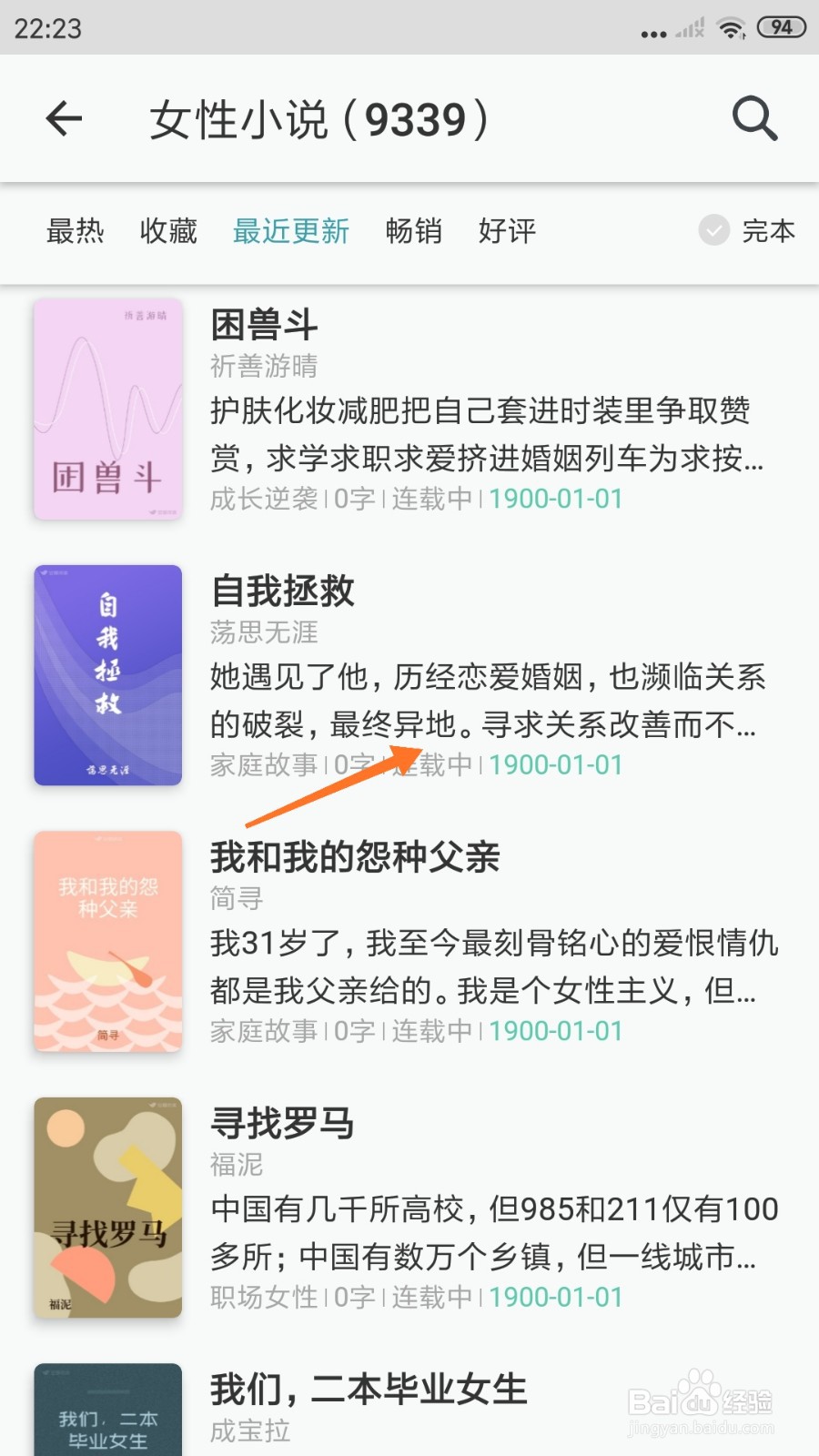The width and height of the screenshot is (819, 1456).
Task: Tap the title 女性小说（9339）
Action: pyautogui.click(x=318, y=119)
